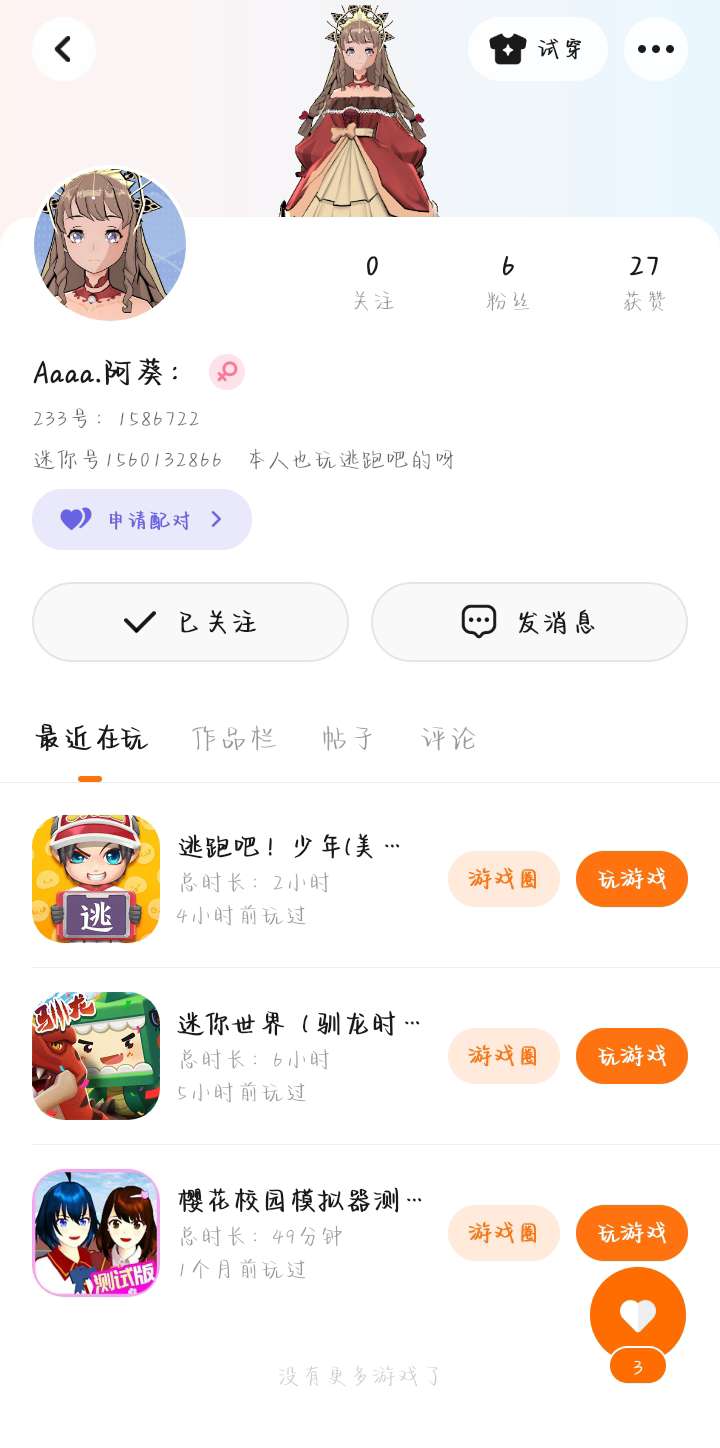View the user's profile avatar
This screenshot has height=1448, width=720.
pos(110,244)
